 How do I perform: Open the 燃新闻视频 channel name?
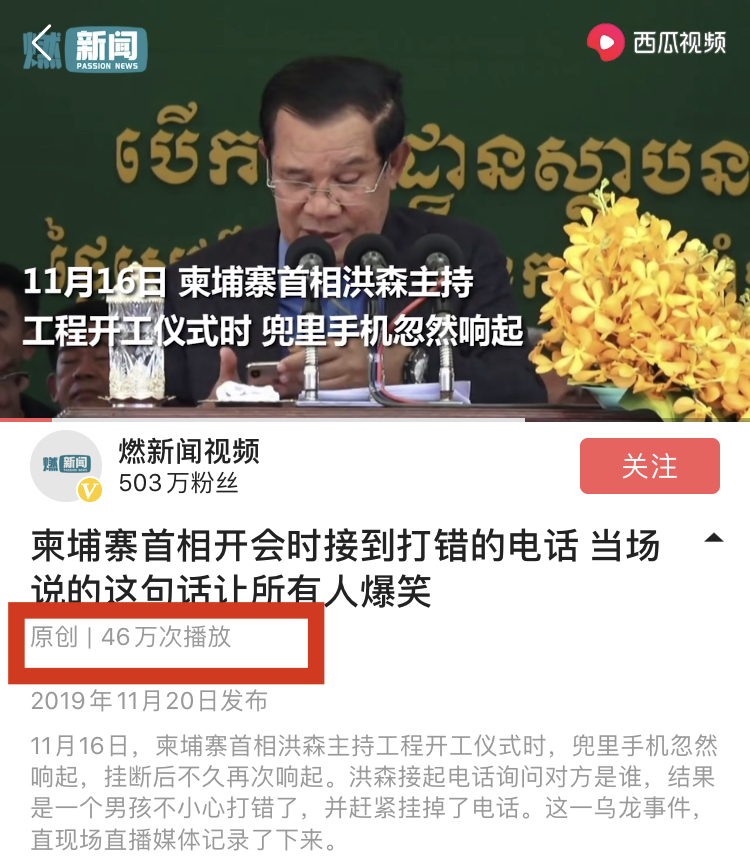pos(189,452)
